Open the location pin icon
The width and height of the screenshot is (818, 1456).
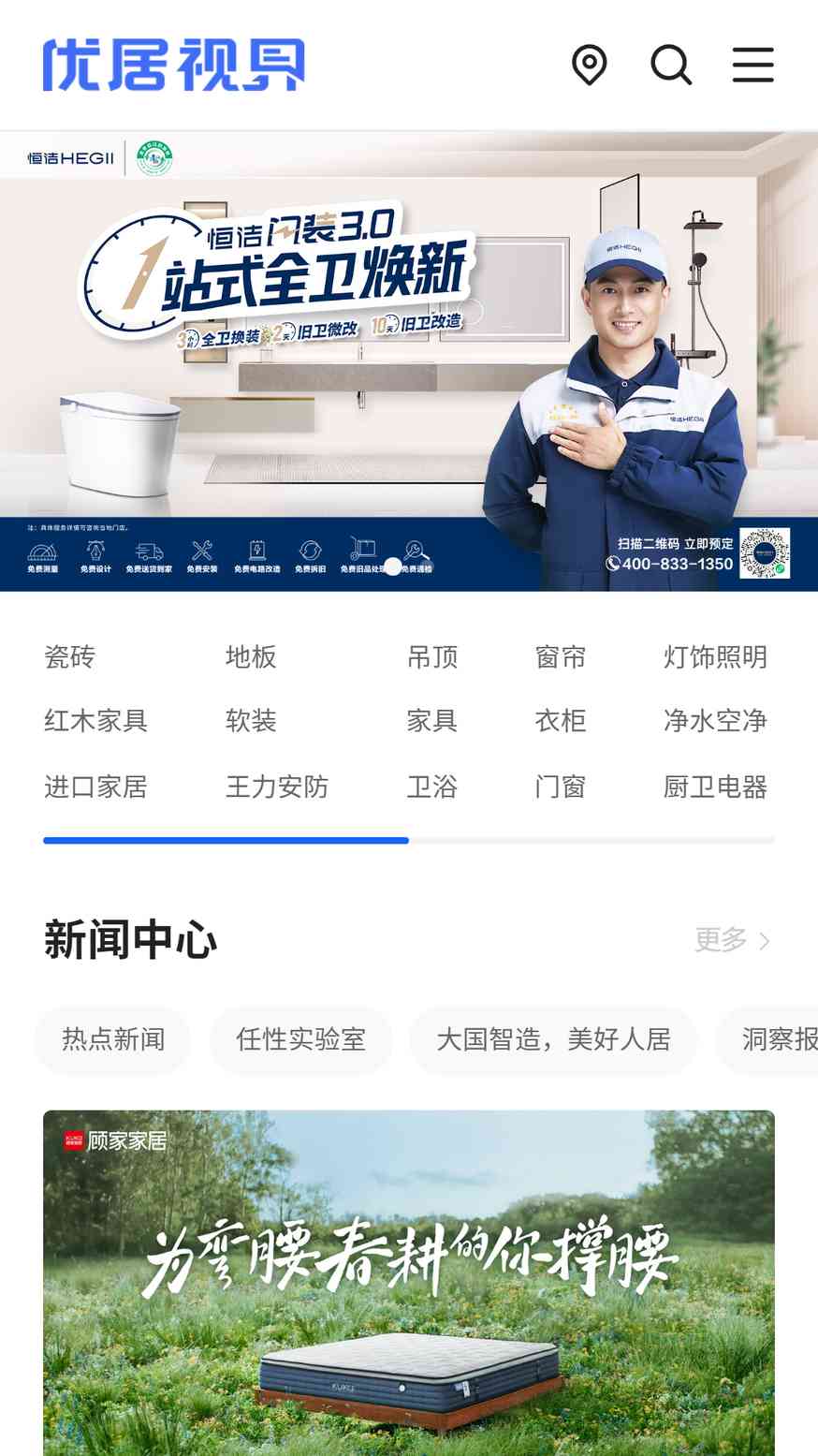click(590, 66)
